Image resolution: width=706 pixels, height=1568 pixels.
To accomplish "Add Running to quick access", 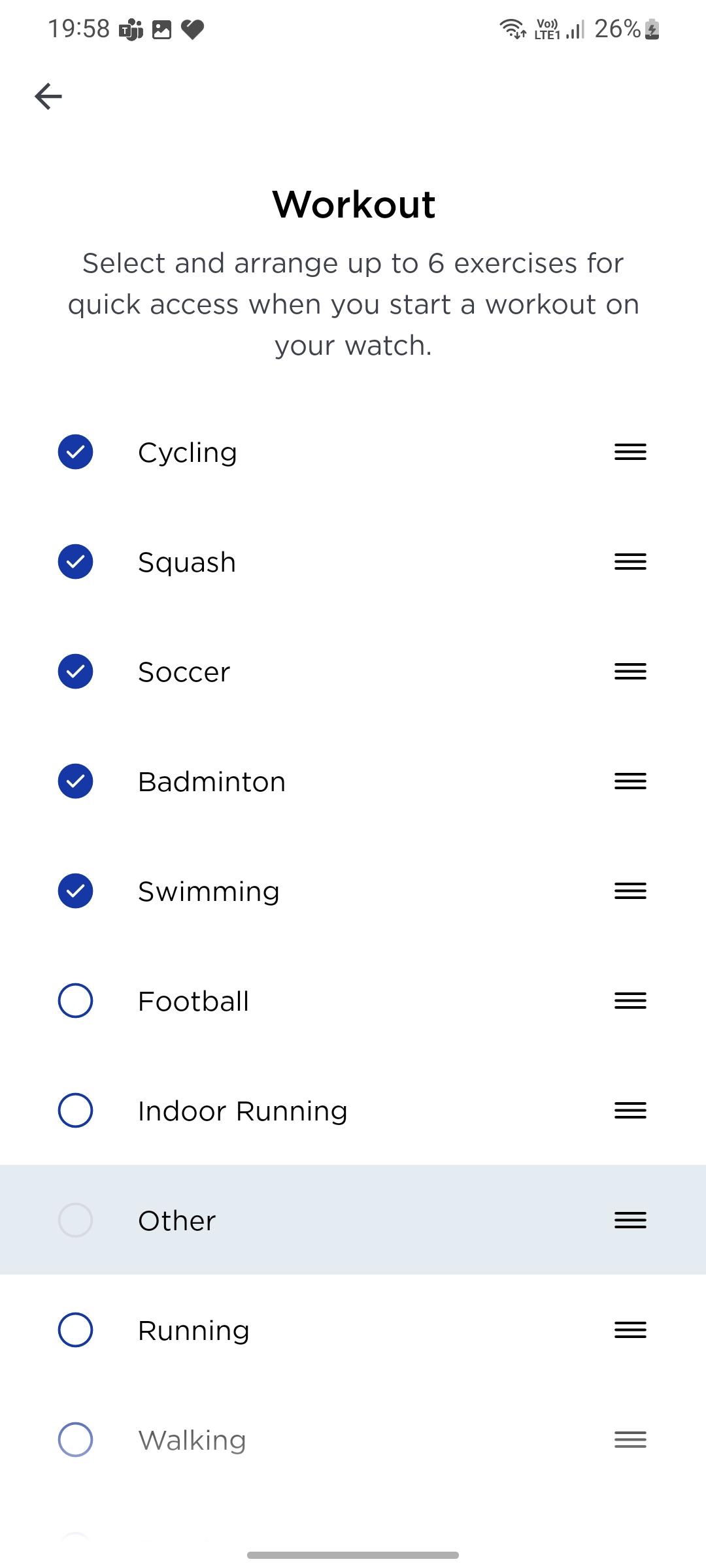I will (x=75, y=1330).
